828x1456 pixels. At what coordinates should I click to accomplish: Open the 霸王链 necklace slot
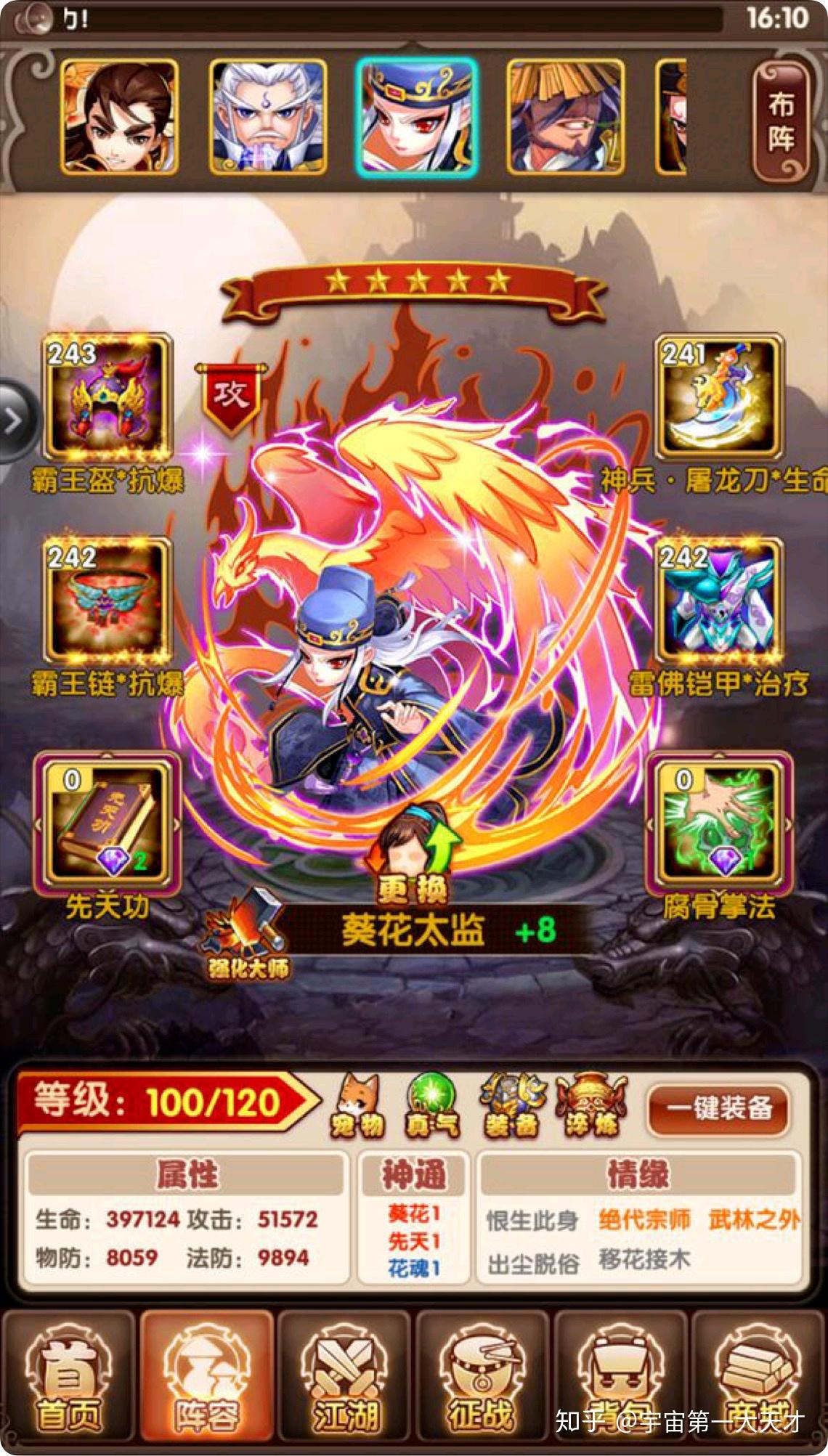(107, 600)
